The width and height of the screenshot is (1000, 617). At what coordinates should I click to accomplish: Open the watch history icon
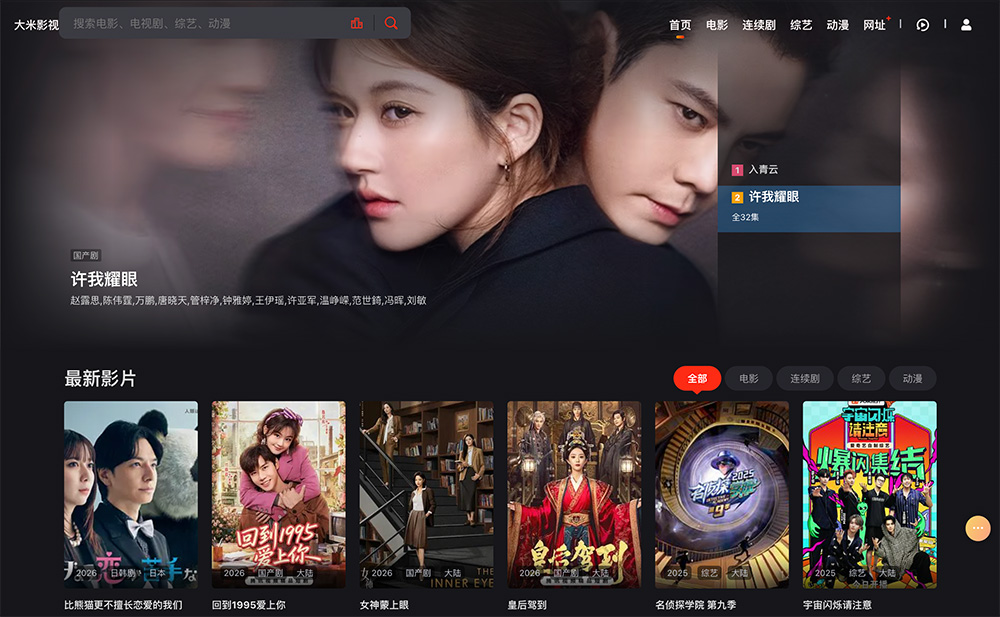923,25
